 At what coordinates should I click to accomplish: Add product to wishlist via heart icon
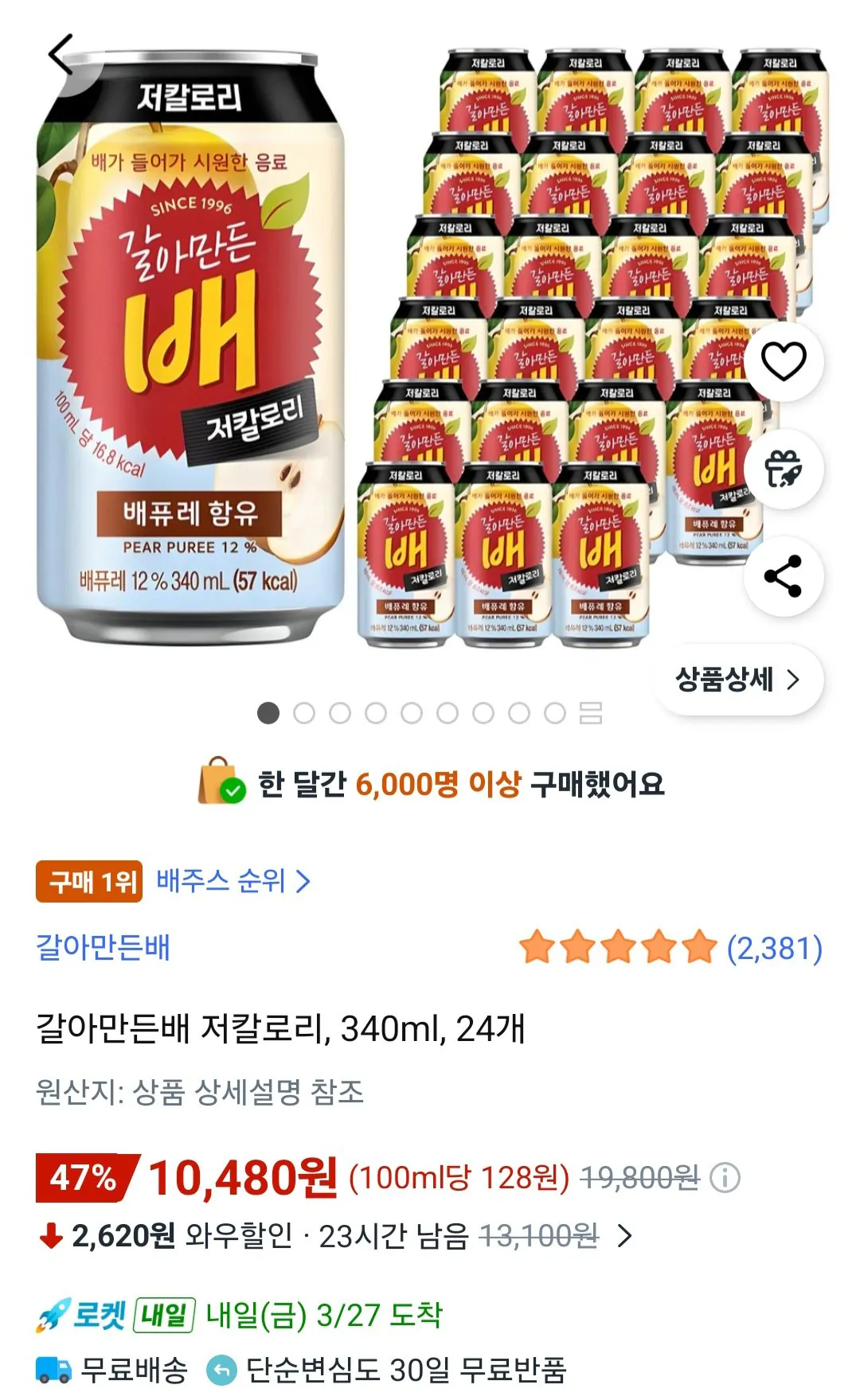point(784,360)
